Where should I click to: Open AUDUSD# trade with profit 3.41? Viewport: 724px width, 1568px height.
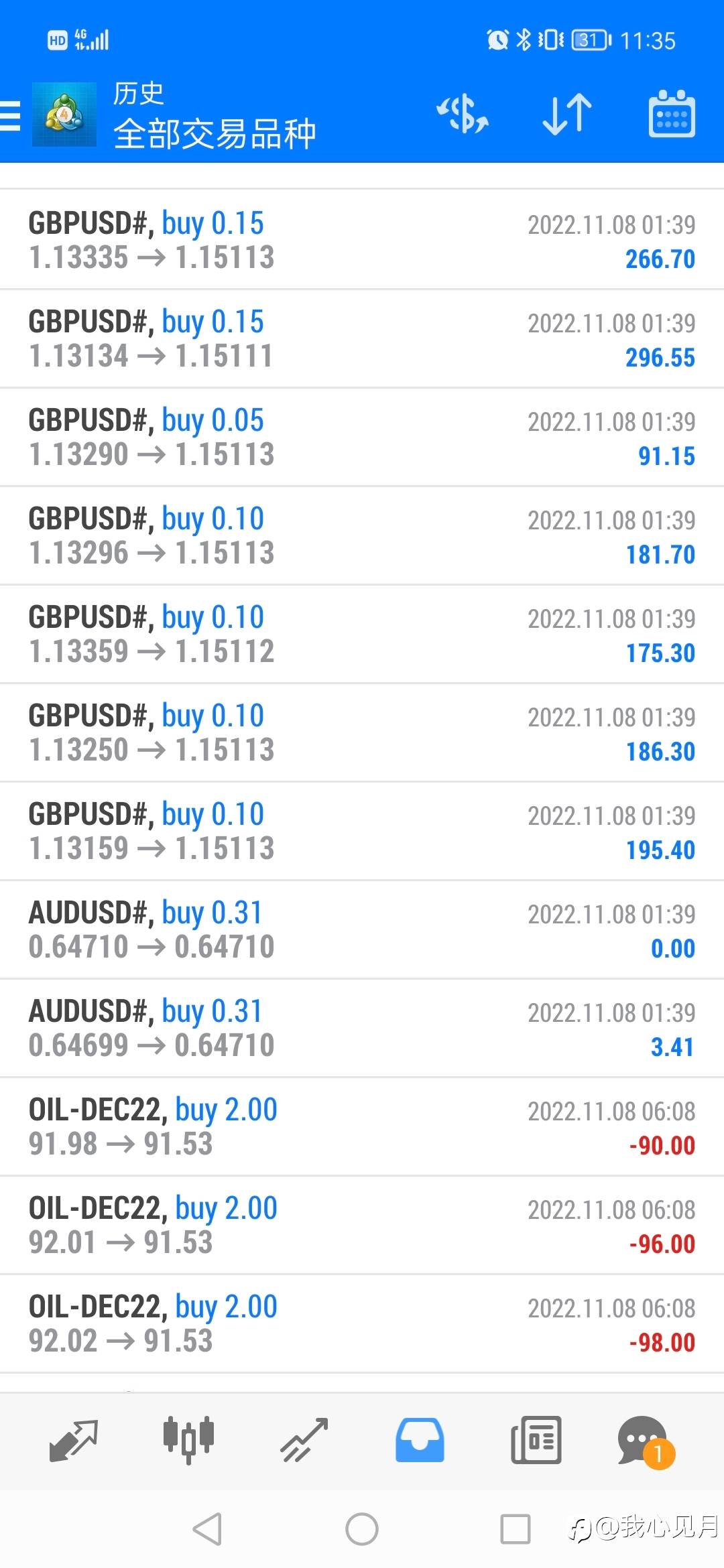click(x=362, y=1028)
